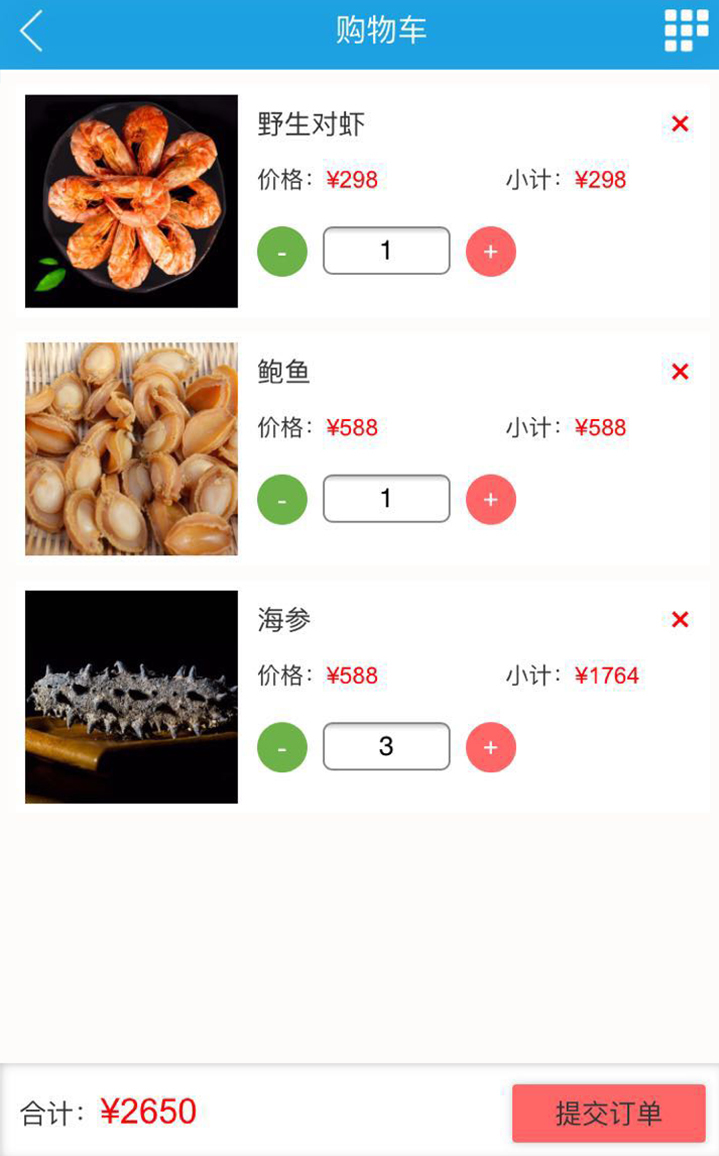Tap minus for 鲍鱼 quantity
Viewport: 719px width, 1156px height.
[x=282, y=499]
